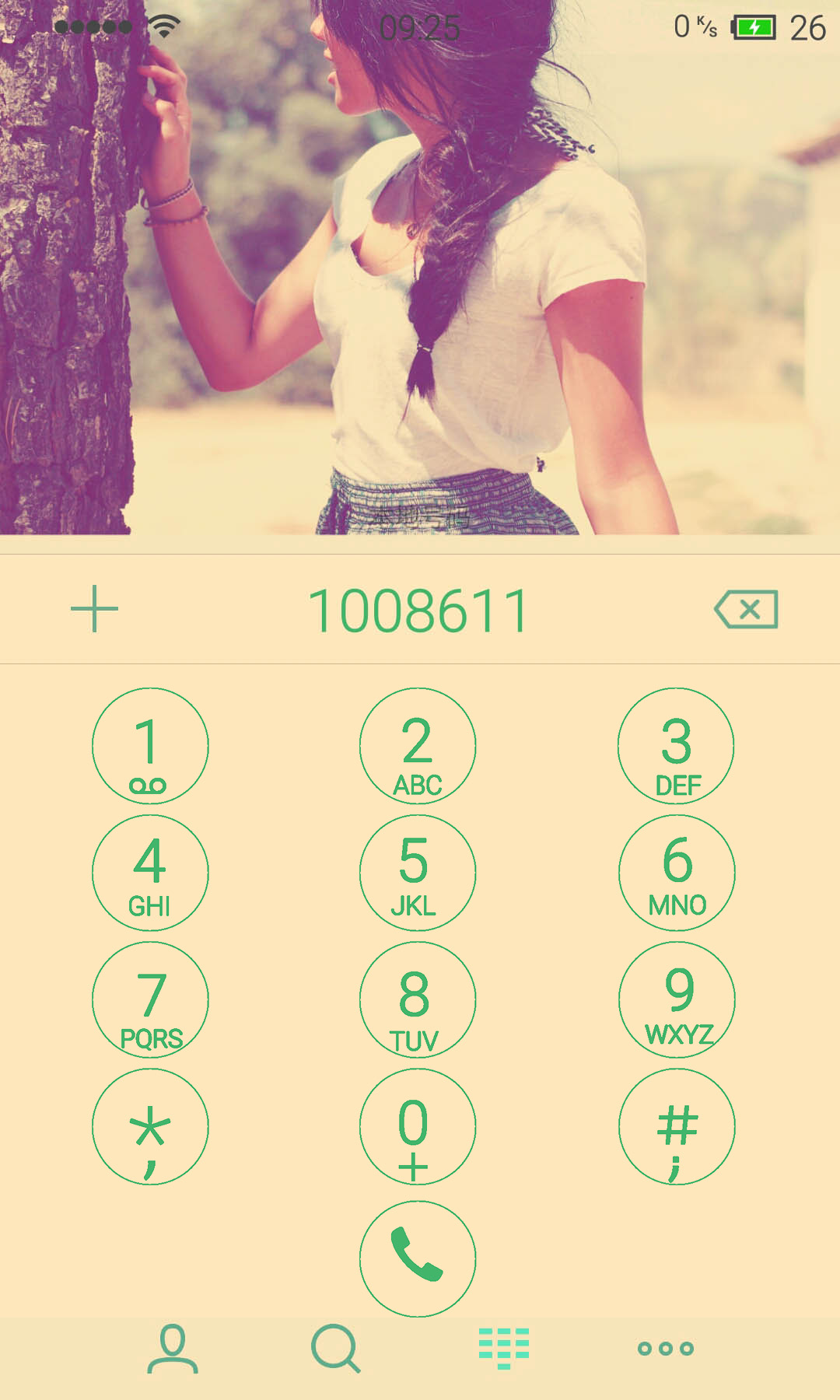Open the contacts tab
This screenshot has width=840, height=1400.
coord(173,1349)
